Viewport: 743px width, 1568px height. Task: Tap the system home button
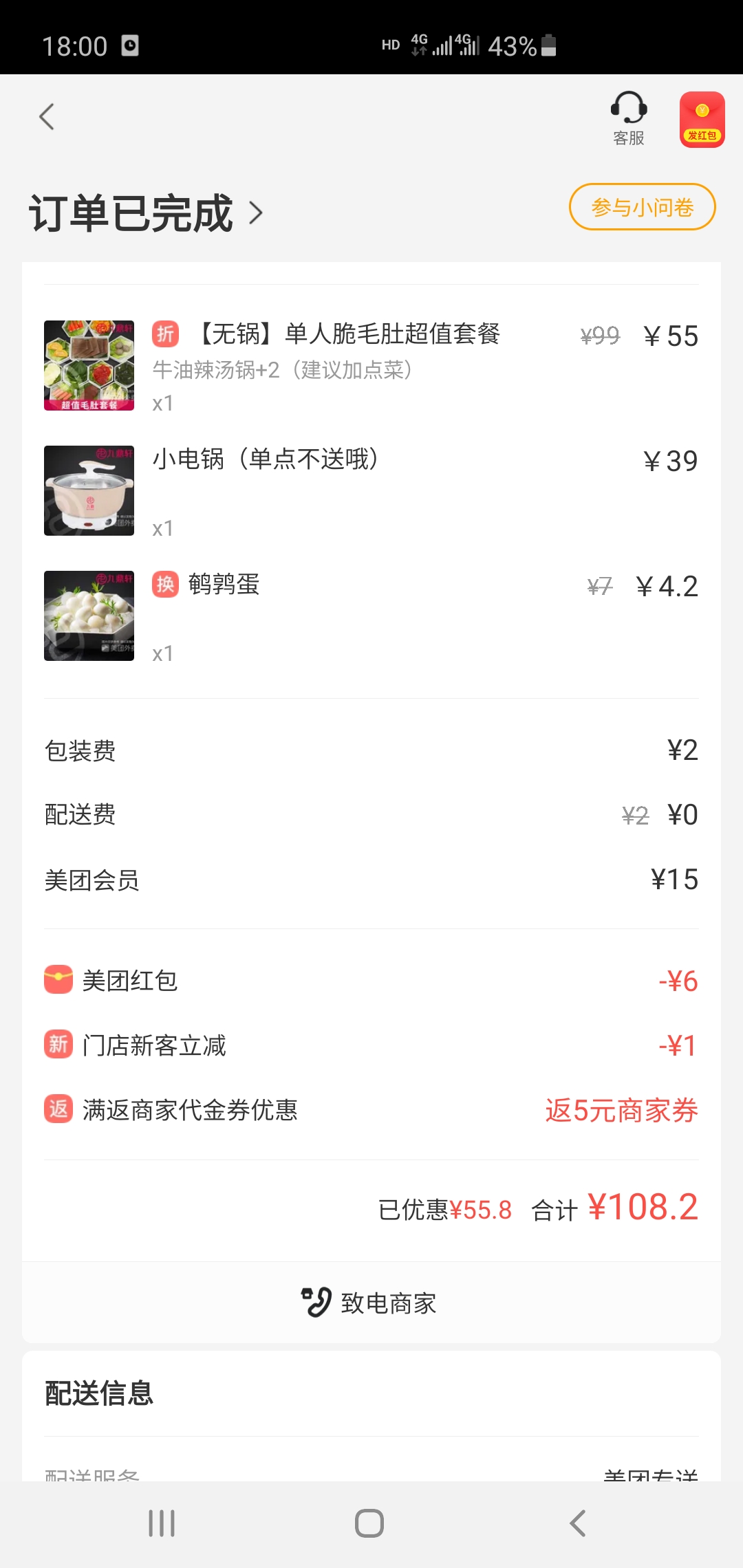click(369, 1523)
